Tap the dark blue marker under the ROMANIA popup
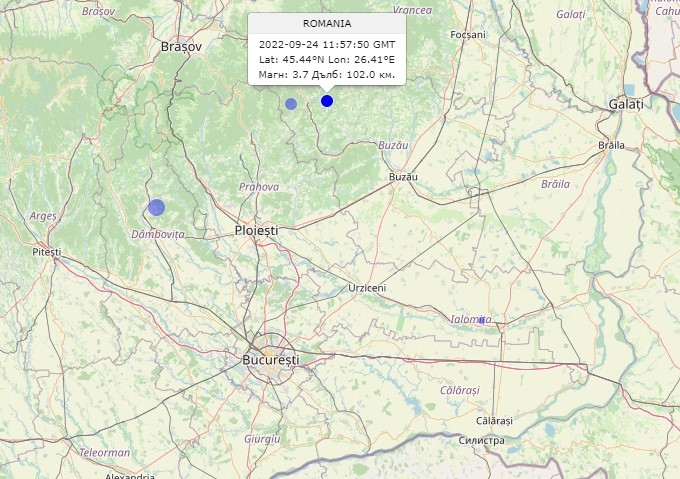Viewport: 680px width, 479px height. pos(327,101)
